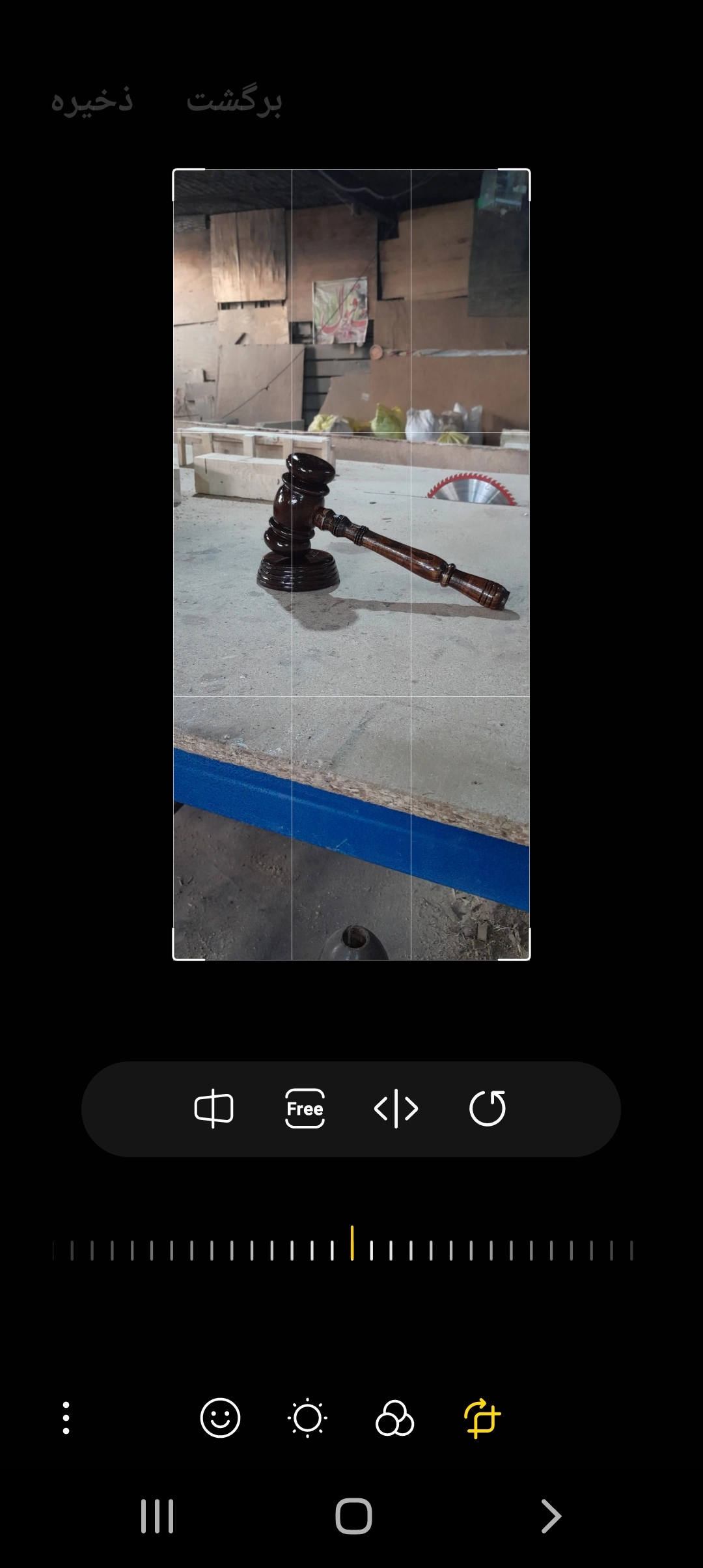Open the more options menu

pos(66,1418)
